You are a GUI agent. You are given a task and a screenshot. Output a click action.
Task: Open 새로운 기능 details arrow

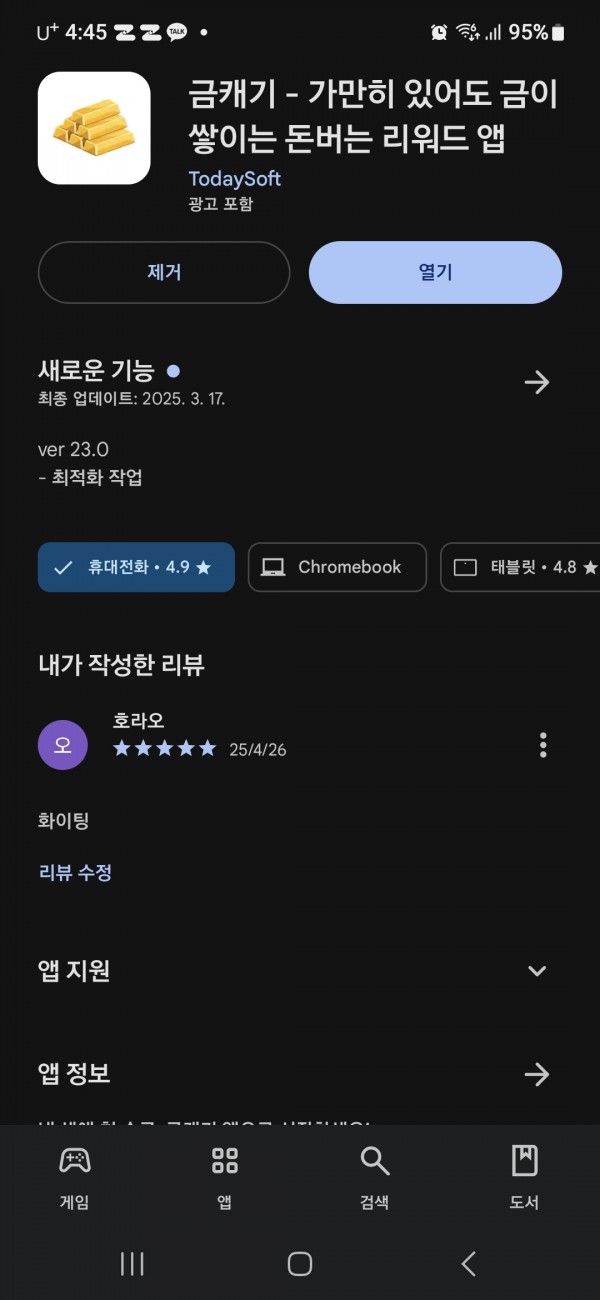coord(537,382)
